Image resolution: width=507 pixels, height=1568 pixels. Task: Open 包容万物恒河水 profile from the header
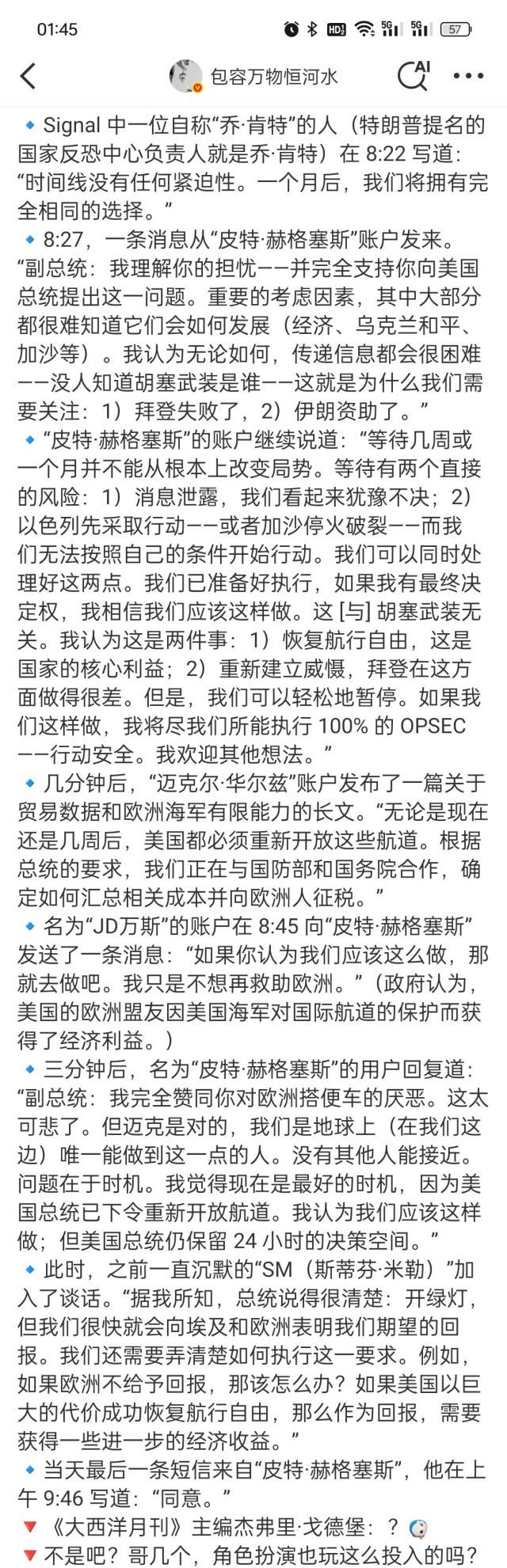[x=253, y=77]
